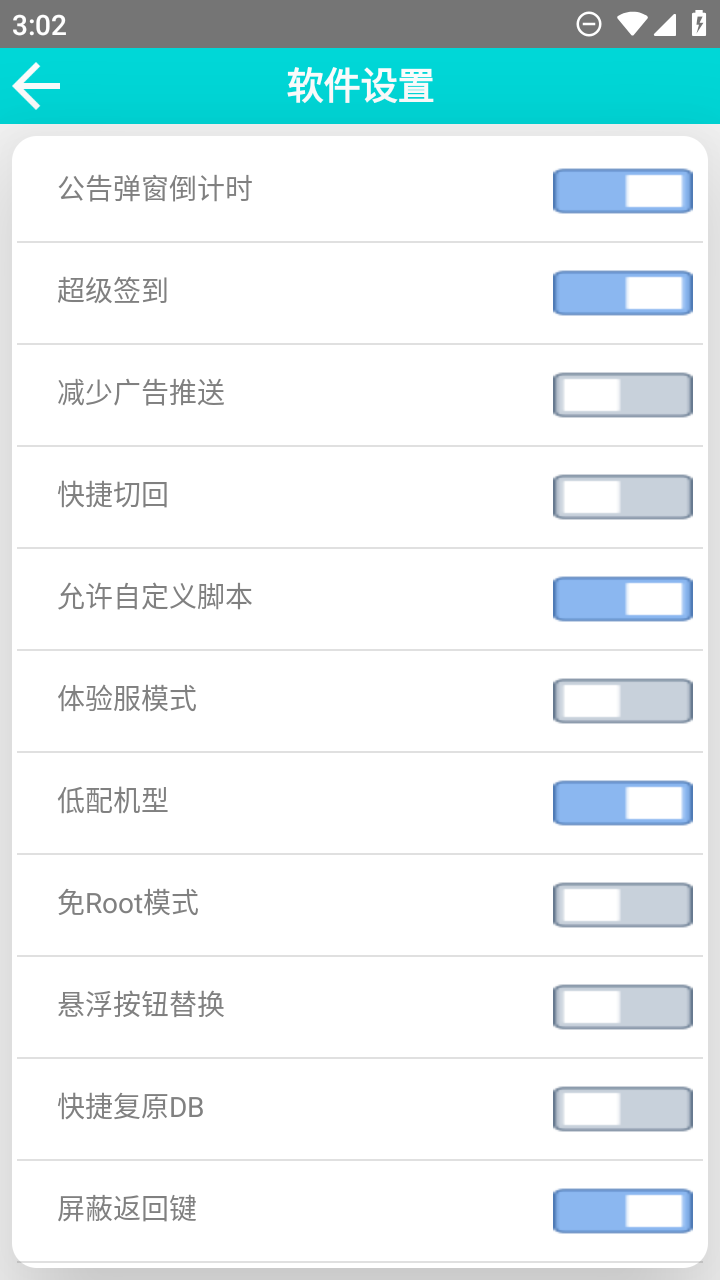
Task: Click the 公告弹窗倒计时 setting label
Action: tap(155, 188)
